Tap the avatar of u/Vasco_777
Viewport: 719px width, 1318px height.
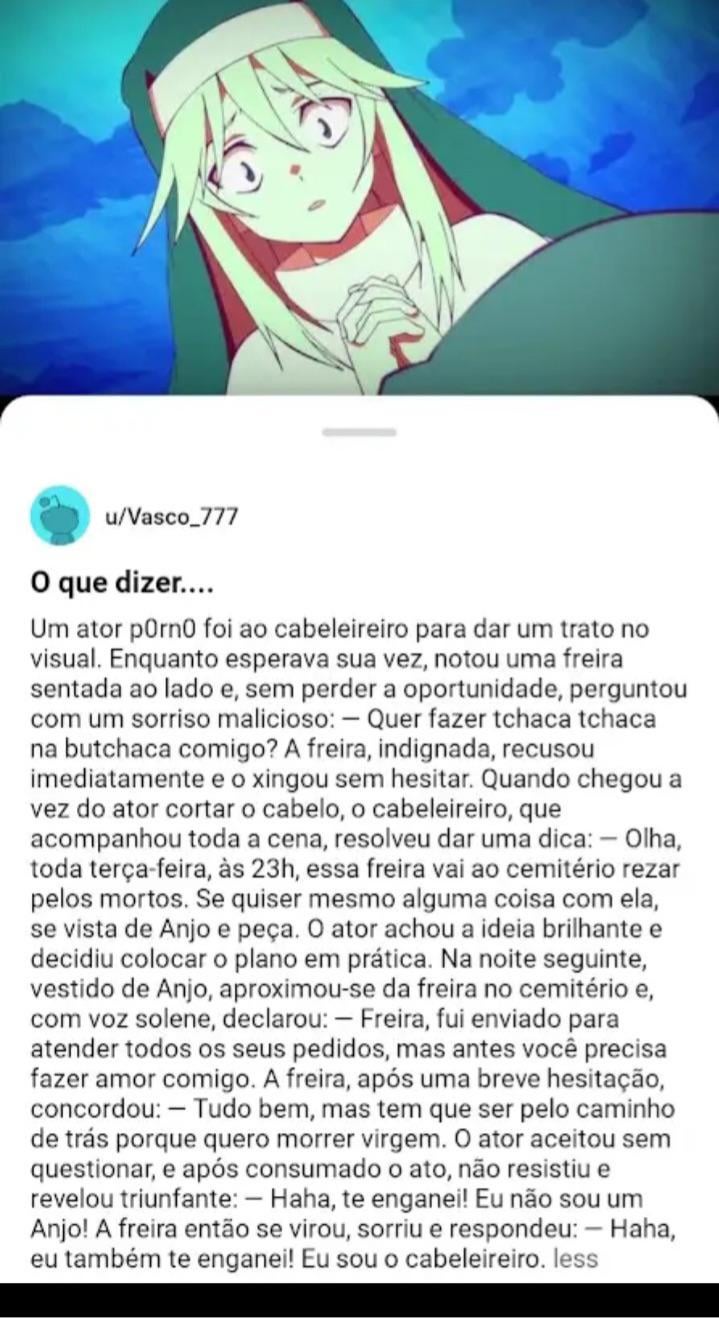pos(59,515)
